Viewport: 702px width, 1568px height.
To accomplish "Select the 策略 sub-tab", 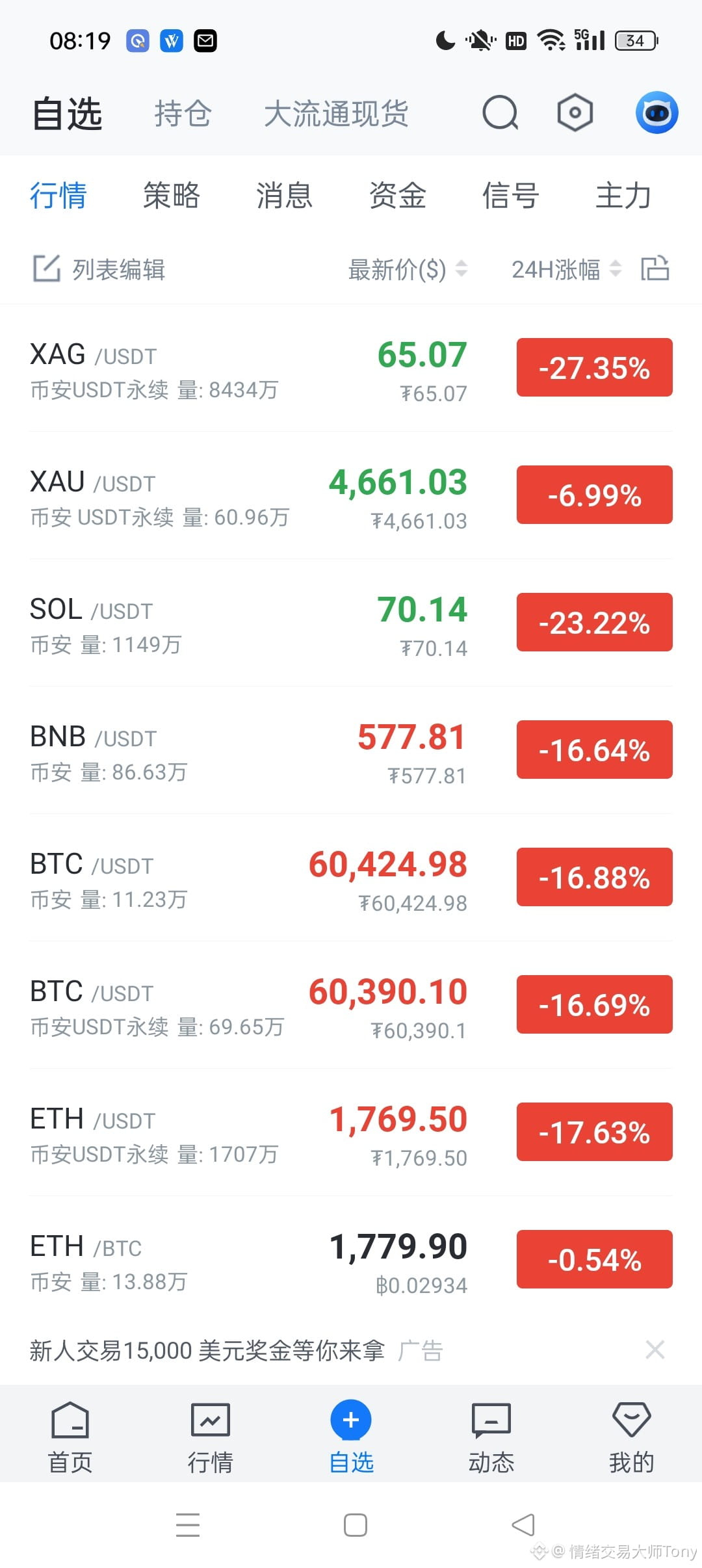I will pyautogui.click(x=172, y=196).
